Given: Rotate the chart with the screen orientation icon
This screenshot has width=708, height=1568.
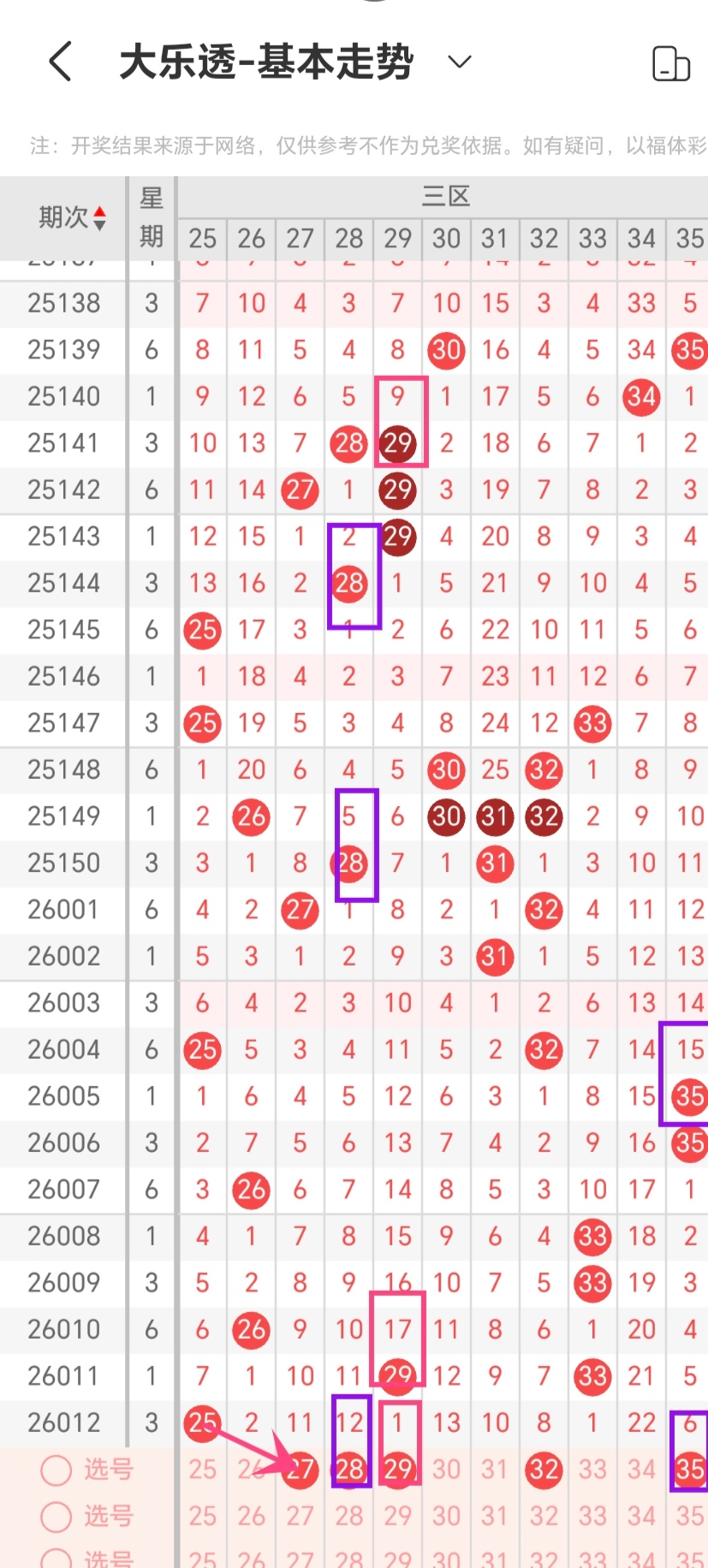Looking at the screenshot, I should click(x=670, y=63).
